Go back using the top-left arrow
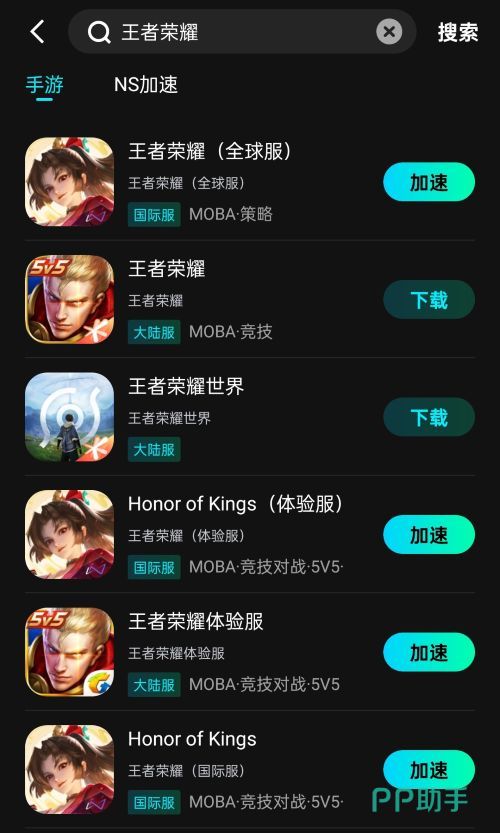This screenshot has width=500, height=833. (37, 32)
